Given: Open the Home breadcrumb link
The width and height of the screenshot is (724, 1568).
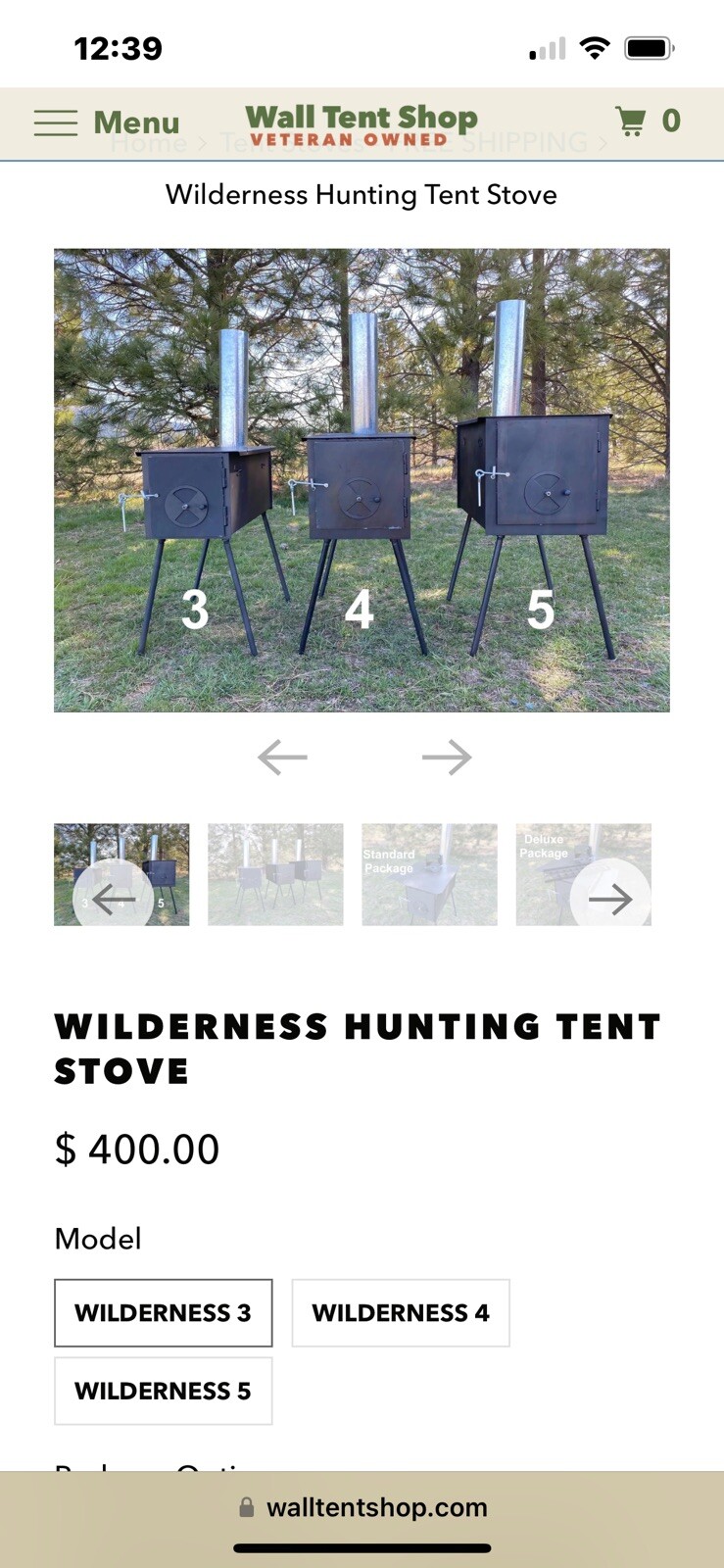Looking at the screenshot, I should [x=150, y=143].
